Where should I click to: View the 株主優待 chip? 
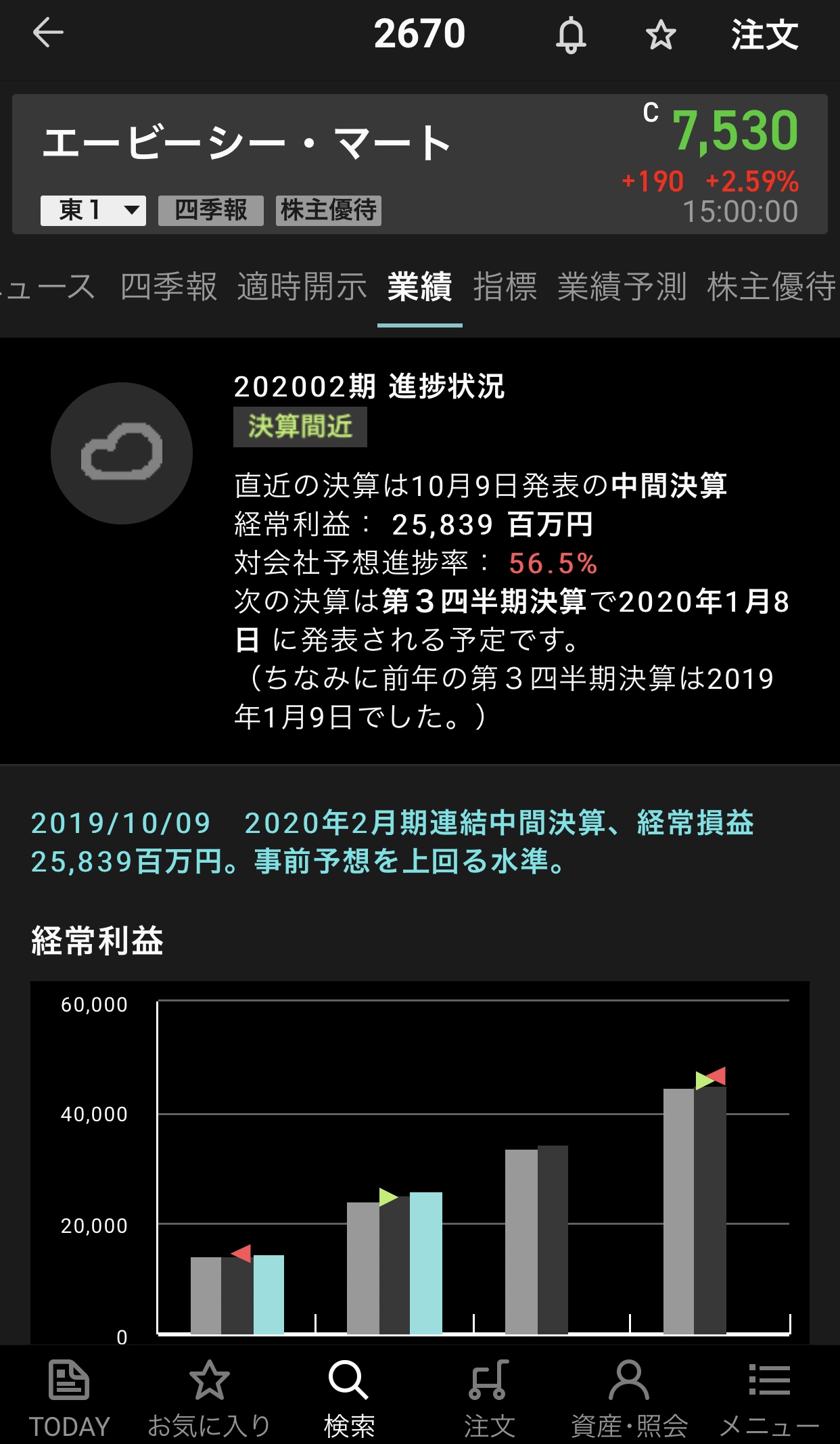(329, 210)
